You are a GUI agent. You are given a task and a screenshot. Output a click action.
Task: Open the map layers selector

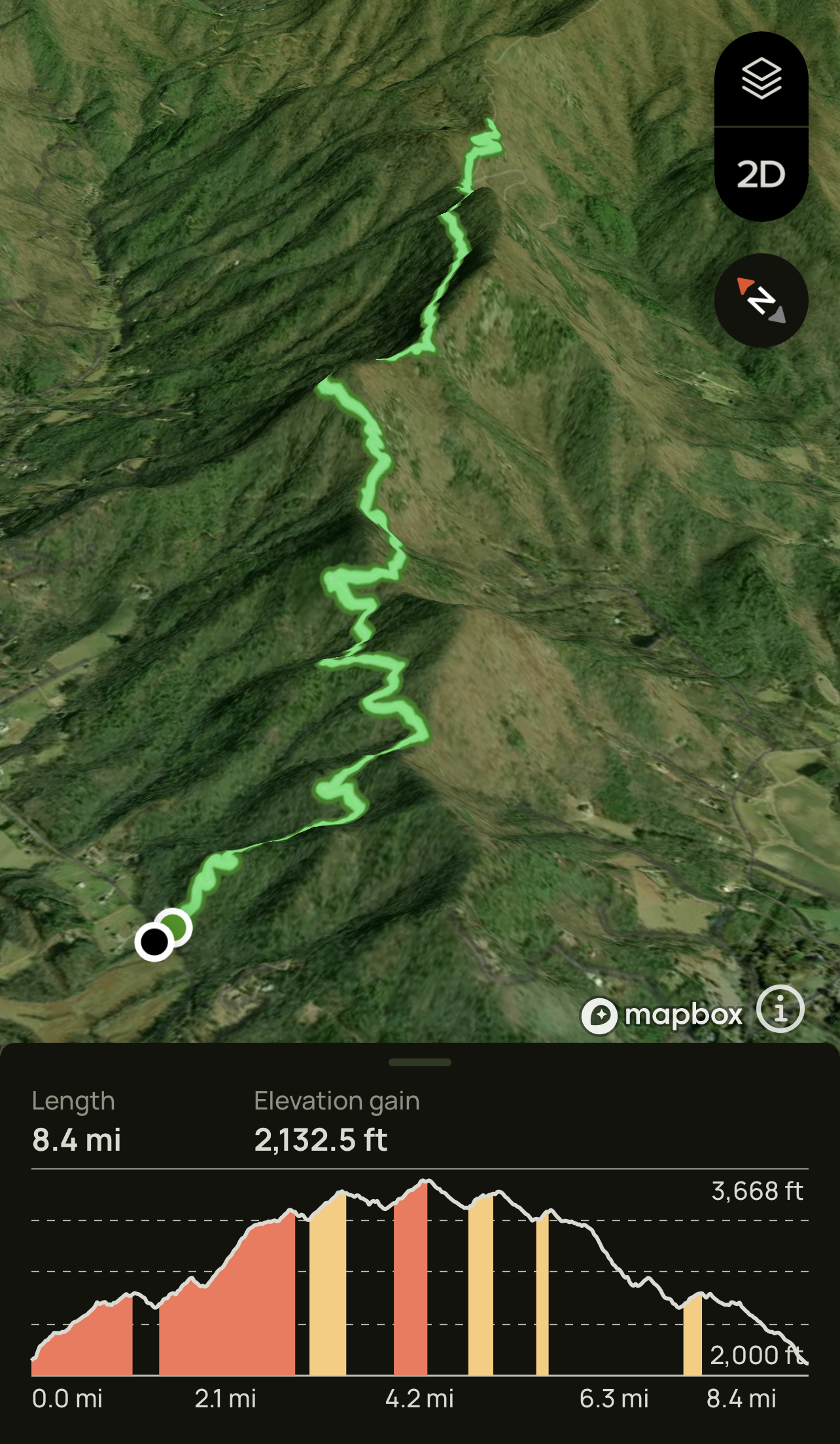click(761, 79)
